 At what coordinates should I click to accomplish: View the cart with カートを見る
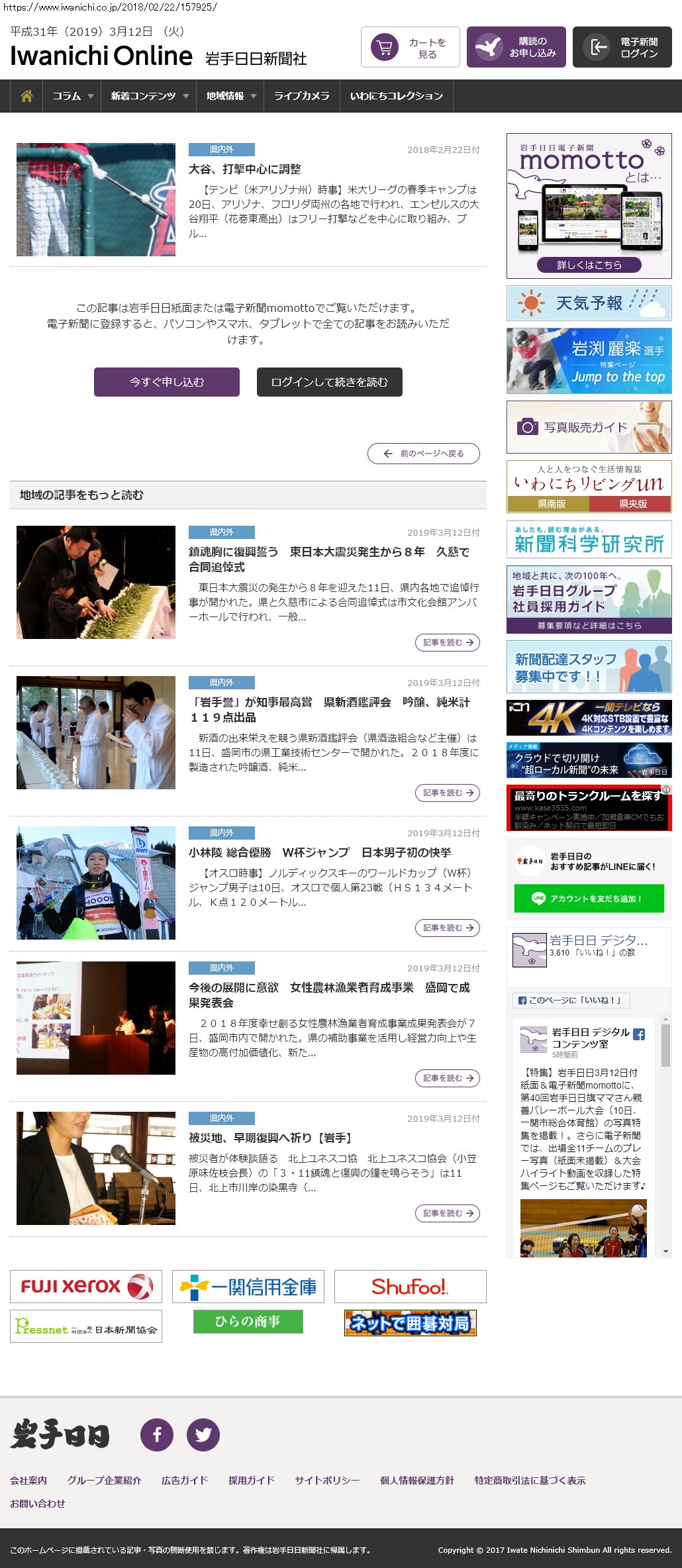pyautogui.click(x=411, y=48)
